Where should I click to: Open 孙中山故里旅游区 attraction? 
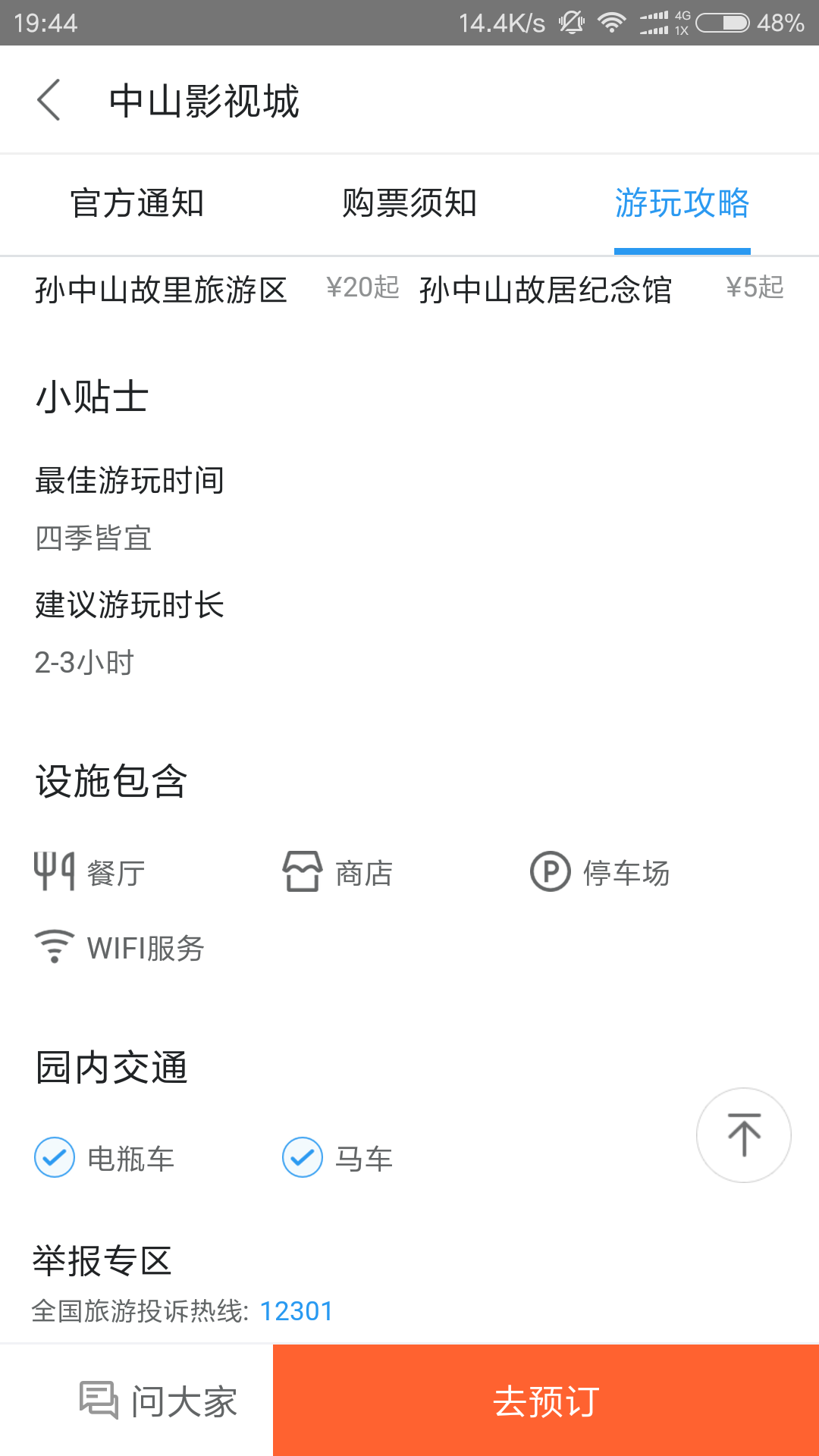pos(161,290)
